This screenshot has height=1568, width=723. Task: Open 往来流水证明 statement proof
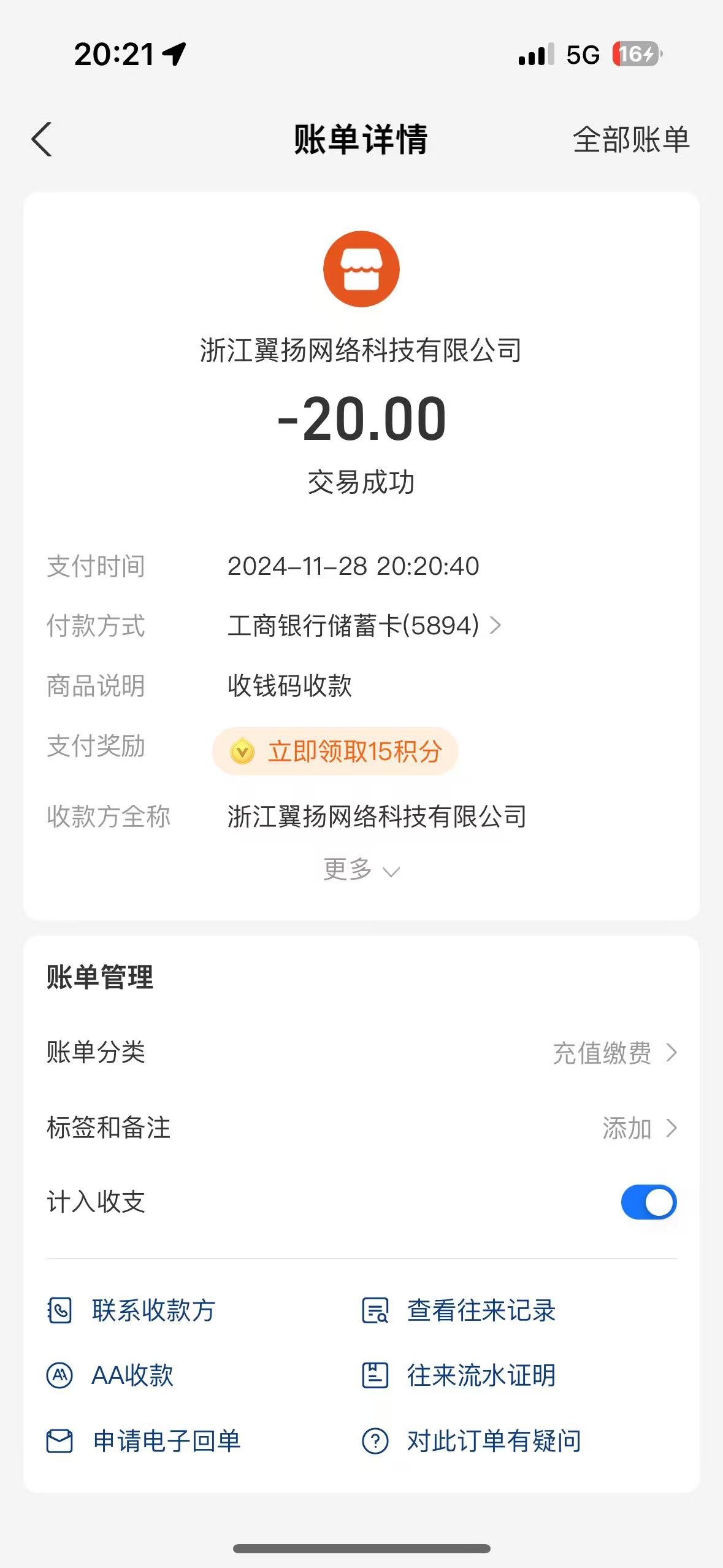[x=459, y=1375]
